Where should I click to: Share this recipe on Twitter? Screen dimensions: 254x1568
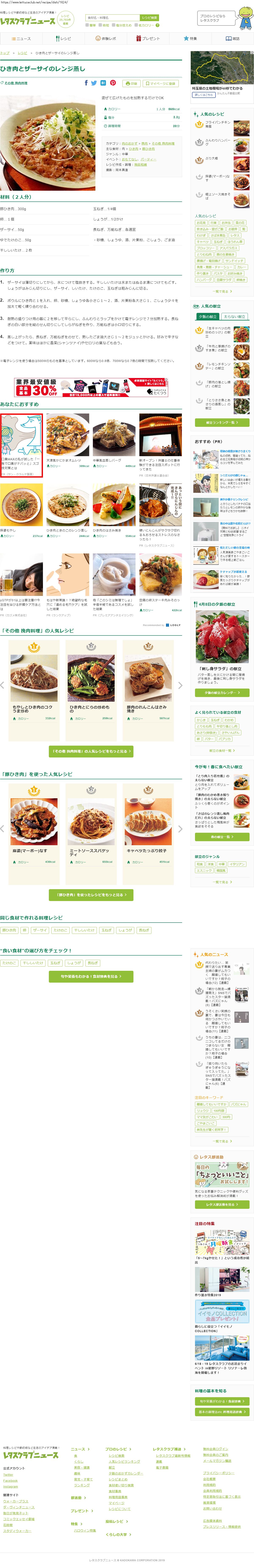click(x=94, y=83)
